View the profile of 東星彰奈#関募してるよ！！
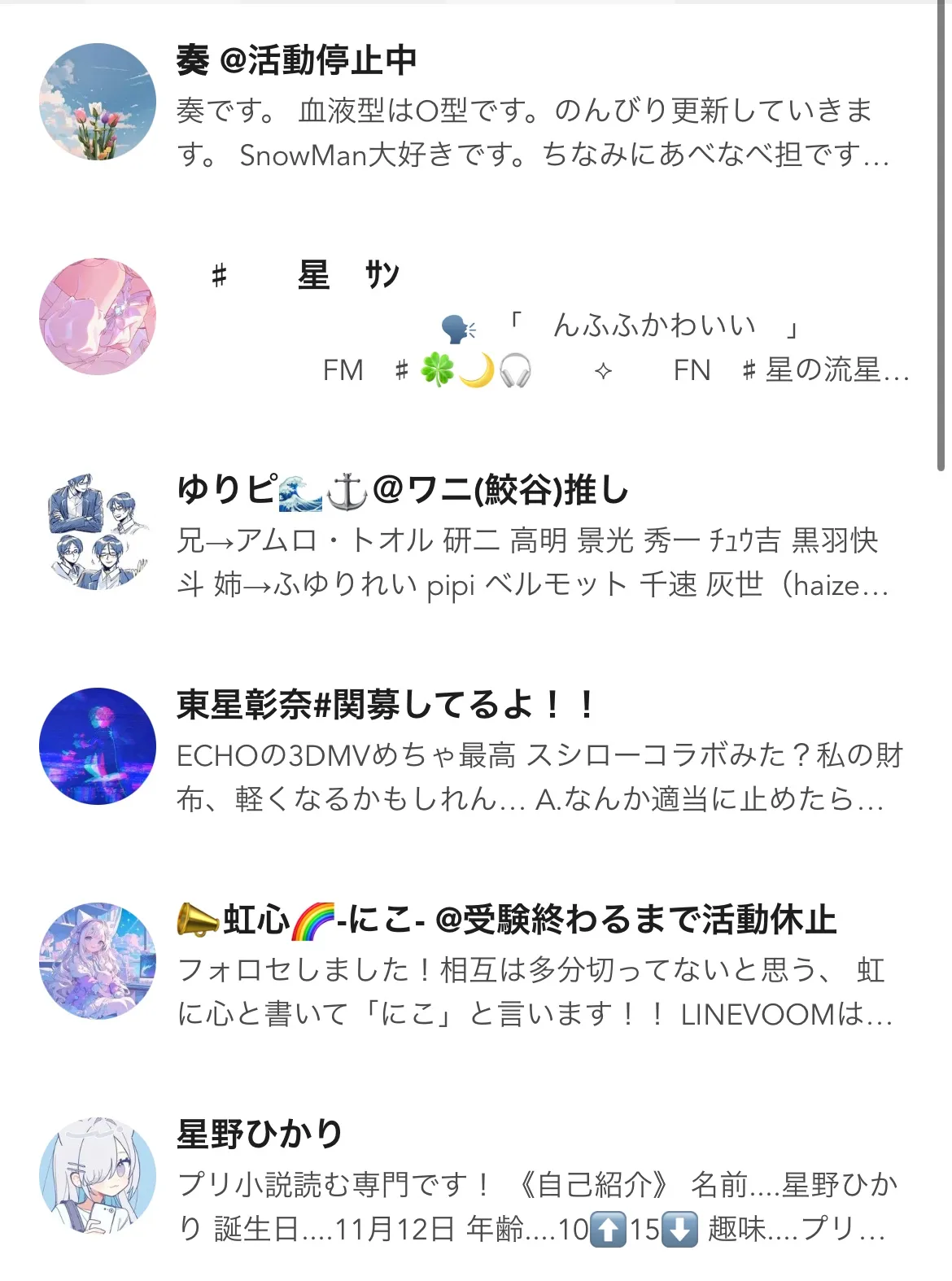This screenshot has width=952, height=1281. point(386,706)
